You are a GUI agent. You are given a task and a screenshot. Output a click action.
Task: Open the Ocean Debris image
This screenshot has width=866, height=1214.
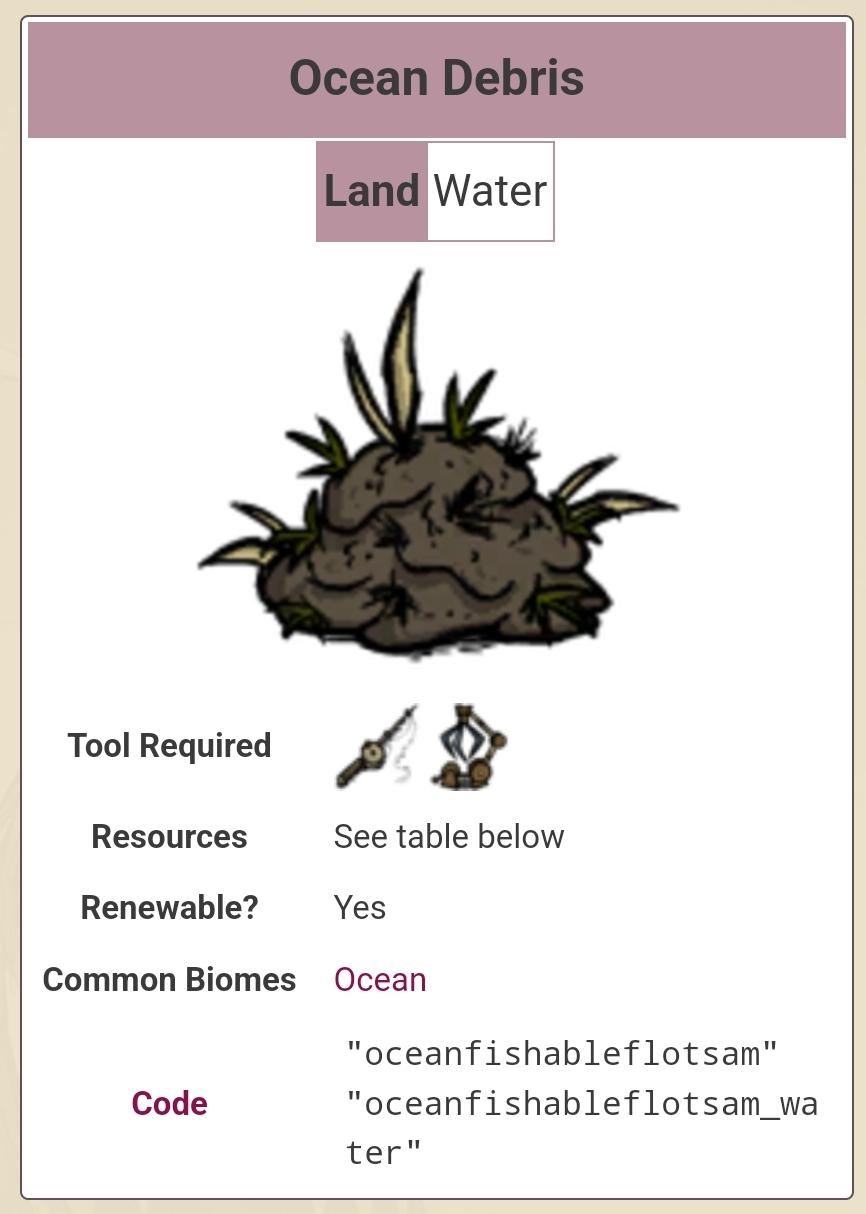(x=436, y=465)
